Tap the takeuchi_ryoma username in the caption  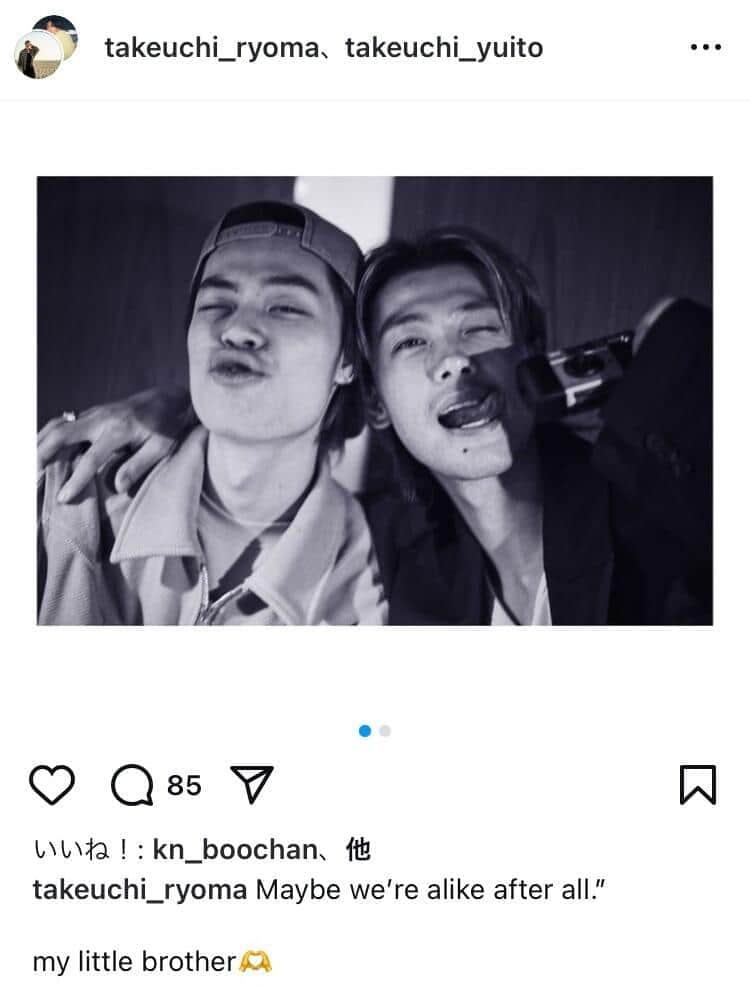(141, 890)
